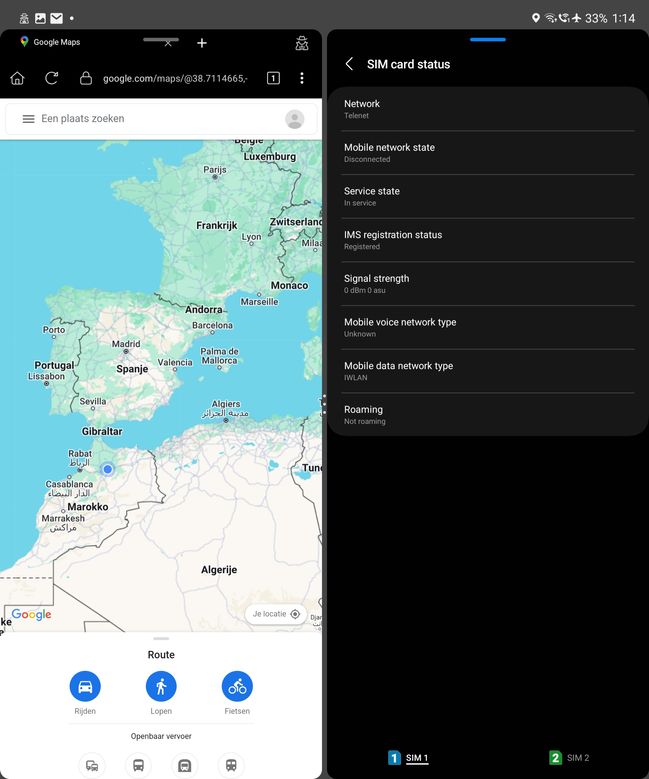
Task: Open a new browser tab
Action: point(202,43)
